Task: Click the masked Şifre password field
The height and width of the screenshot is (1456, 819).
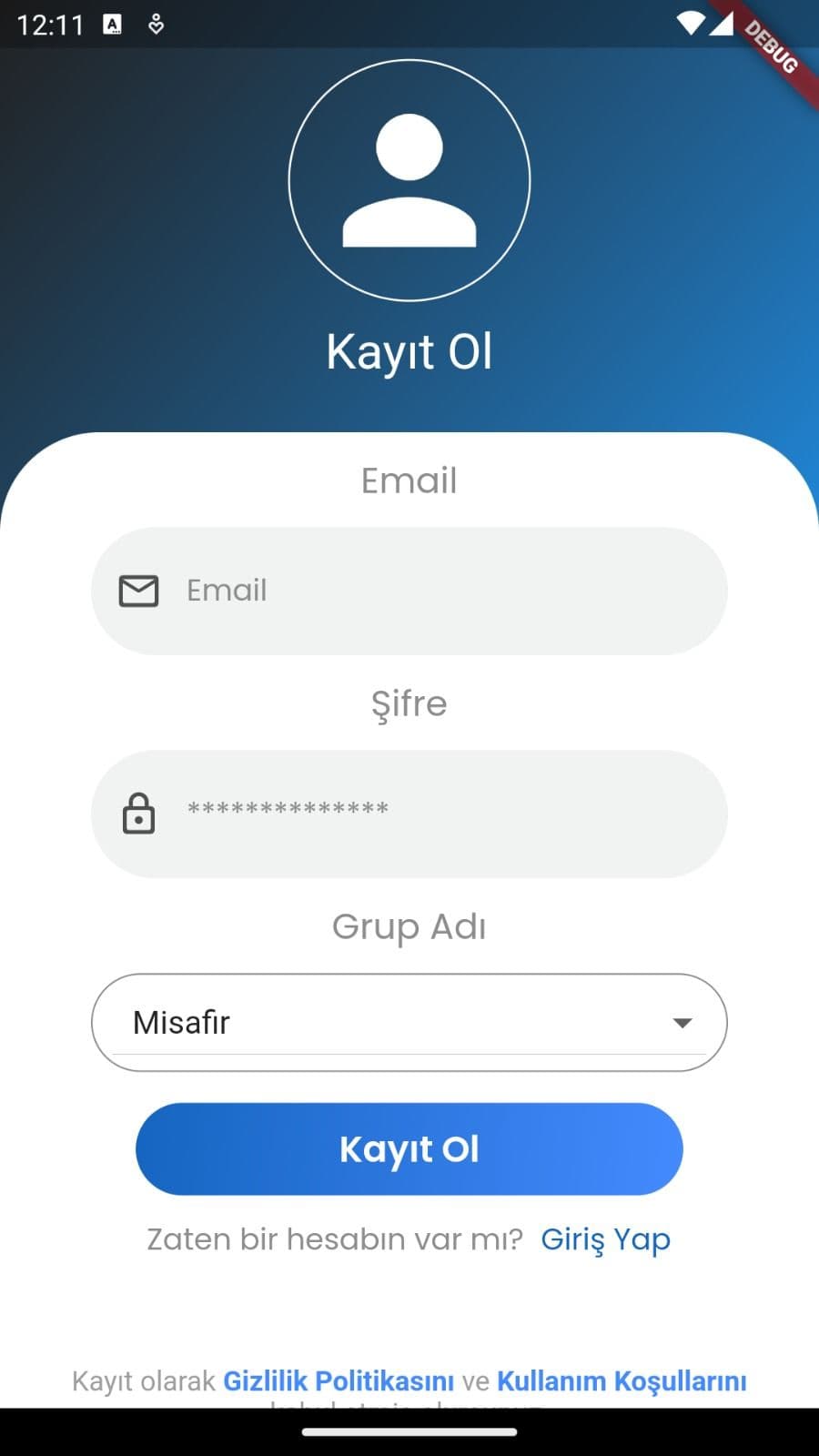Action: tap(409, 814)
